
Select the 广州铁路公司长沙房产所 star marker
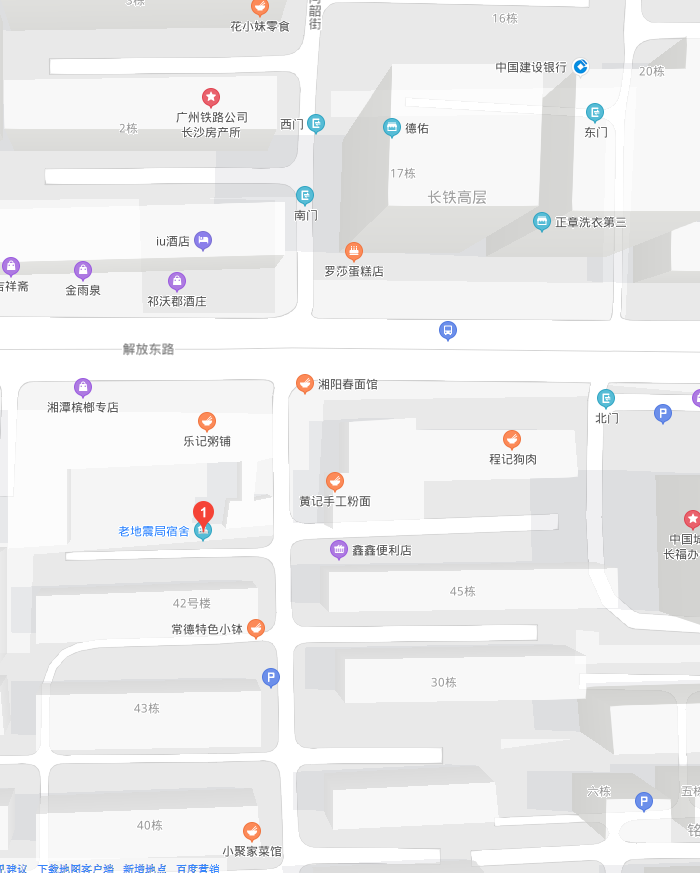point(211,97)
